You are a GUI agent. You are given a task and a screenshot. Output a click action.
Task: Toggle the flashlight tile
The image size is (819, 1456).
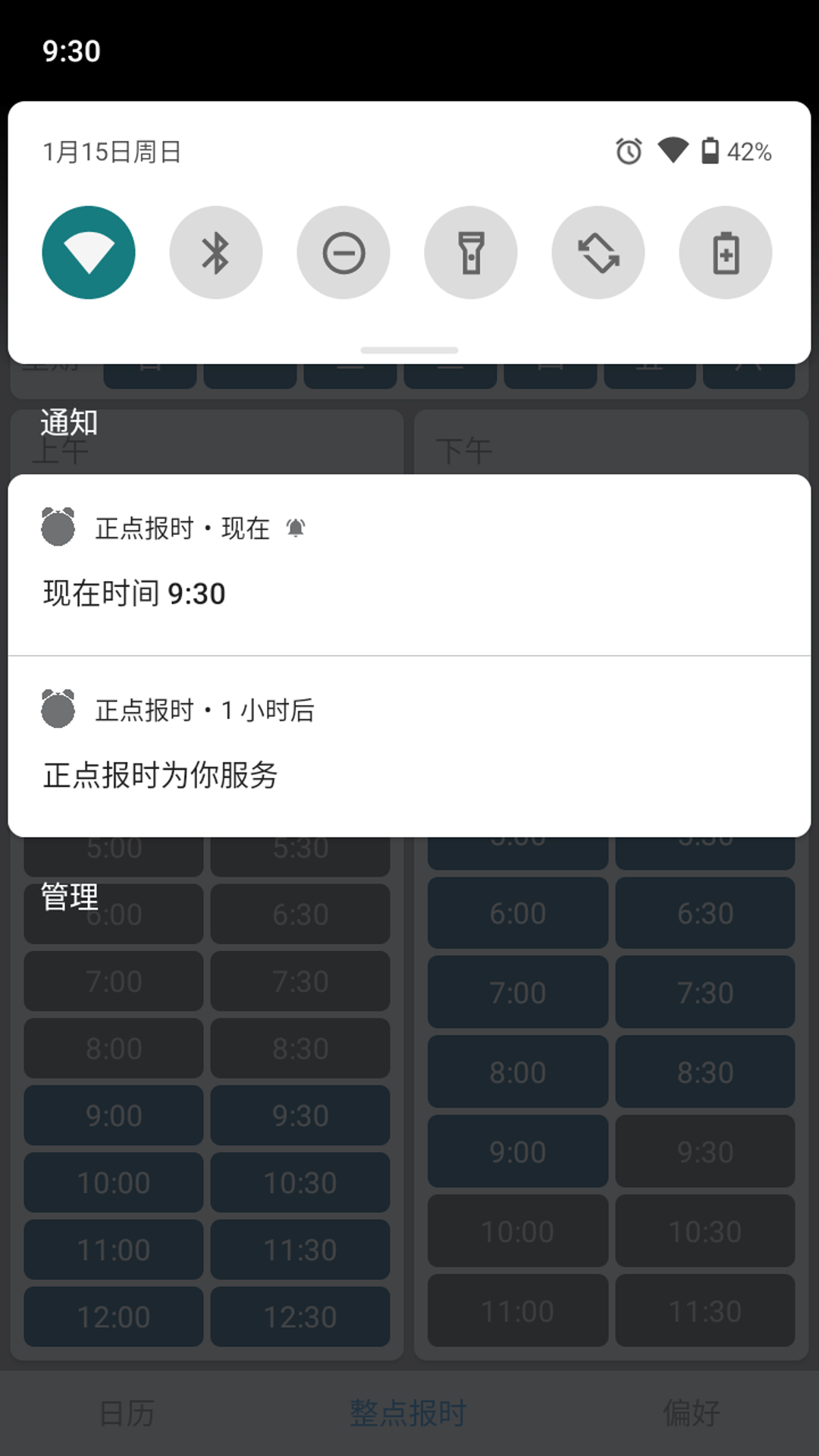[x=470, y=252]
